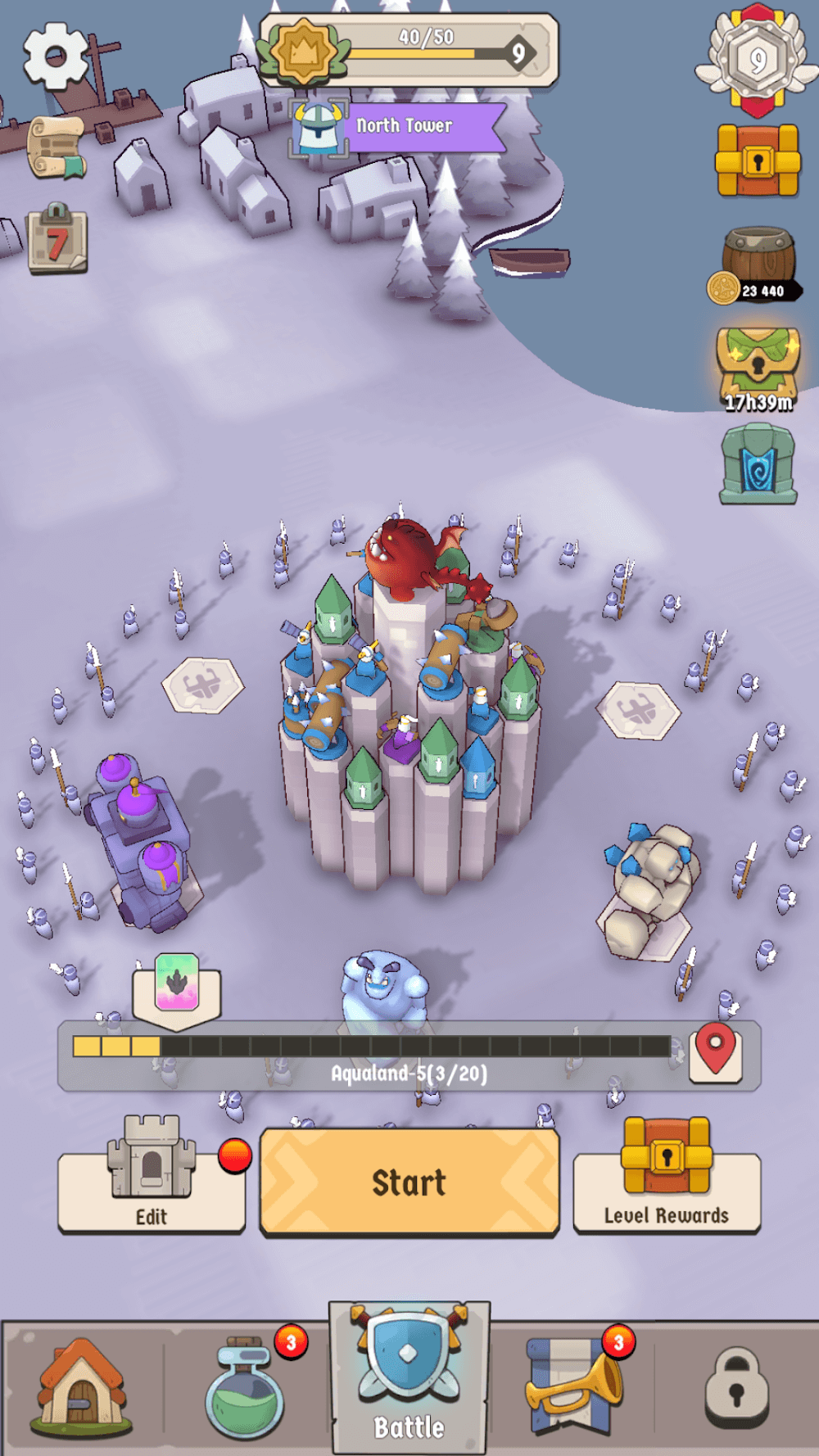Image resolution: width=819 pixels, height=1456 pixels.
Task: Tap the locked tab in the bottom bar
Action: click(736, 1388)
